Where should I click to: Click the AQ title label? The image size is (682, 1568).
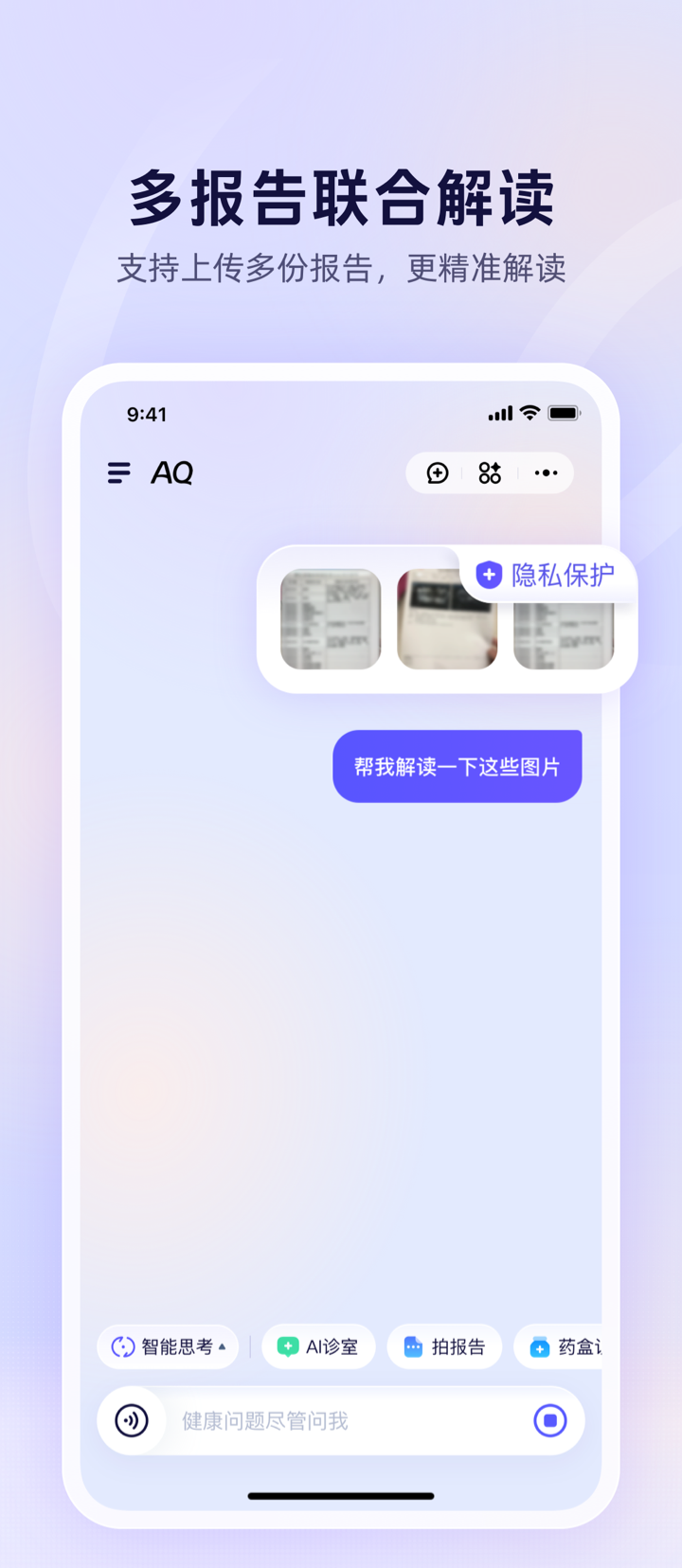click(173, 472)
